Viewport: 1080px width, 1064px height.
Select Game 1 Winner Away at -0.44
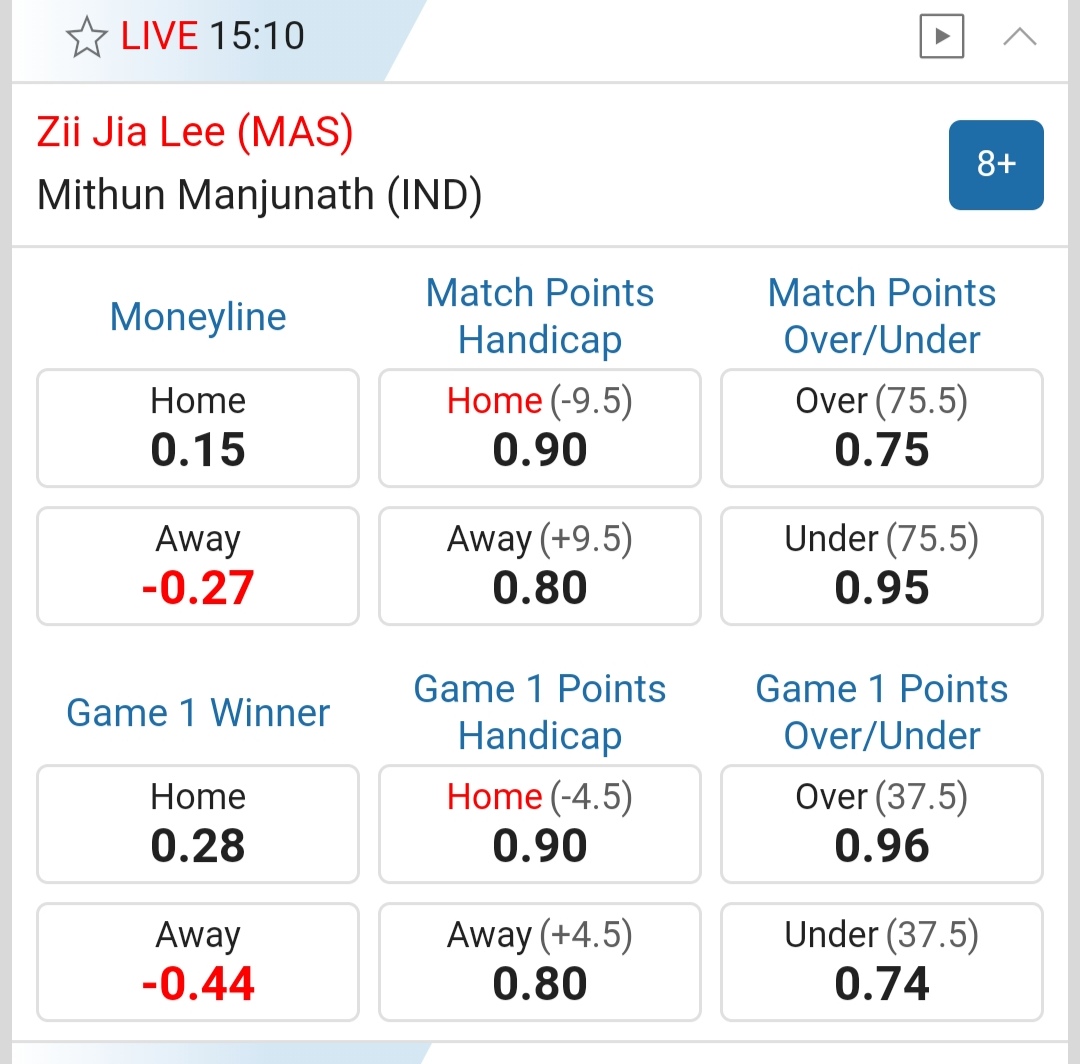pyautogui.click(x=198, y=962)
